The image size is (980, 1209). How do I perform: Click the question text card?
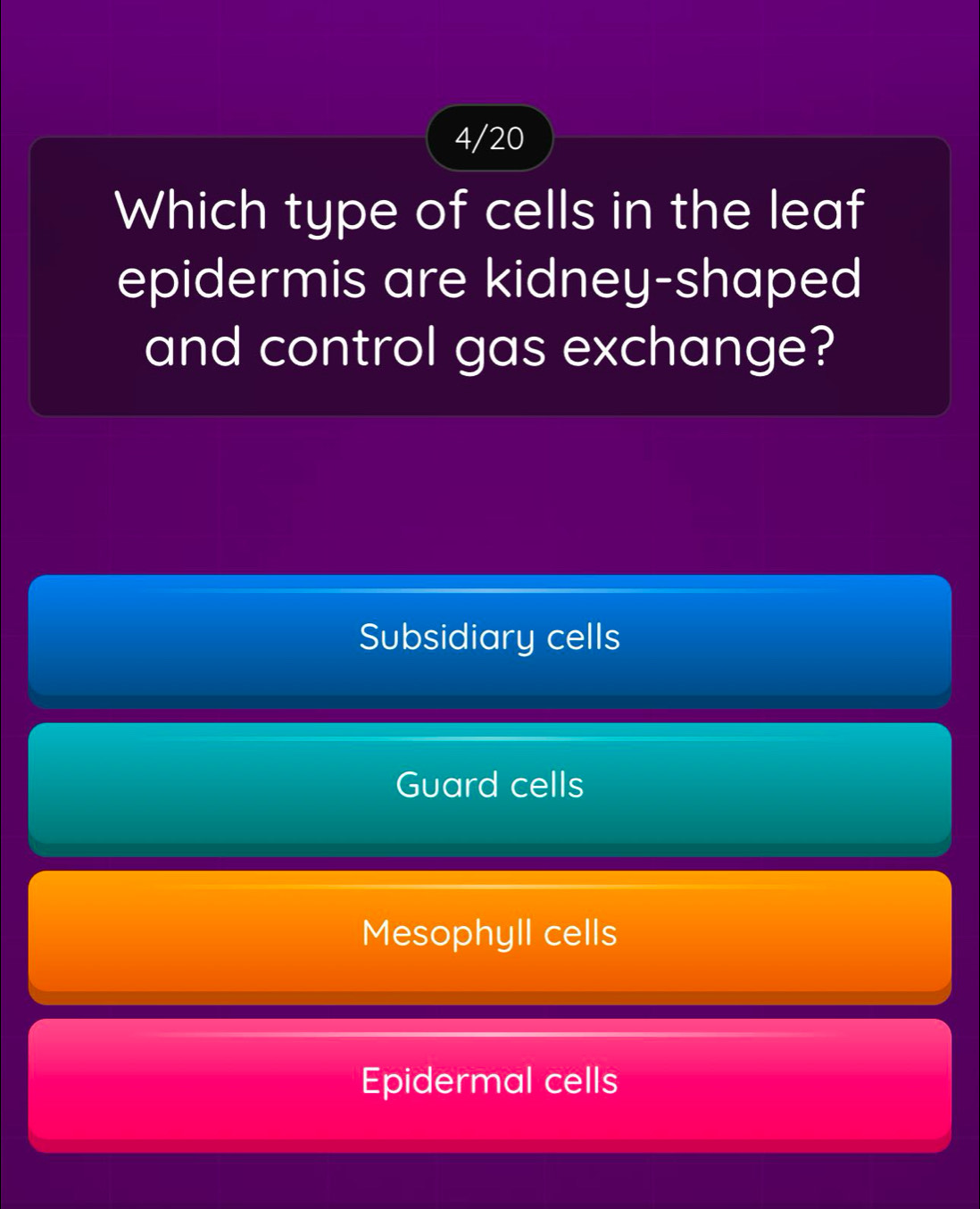[490, 277]
